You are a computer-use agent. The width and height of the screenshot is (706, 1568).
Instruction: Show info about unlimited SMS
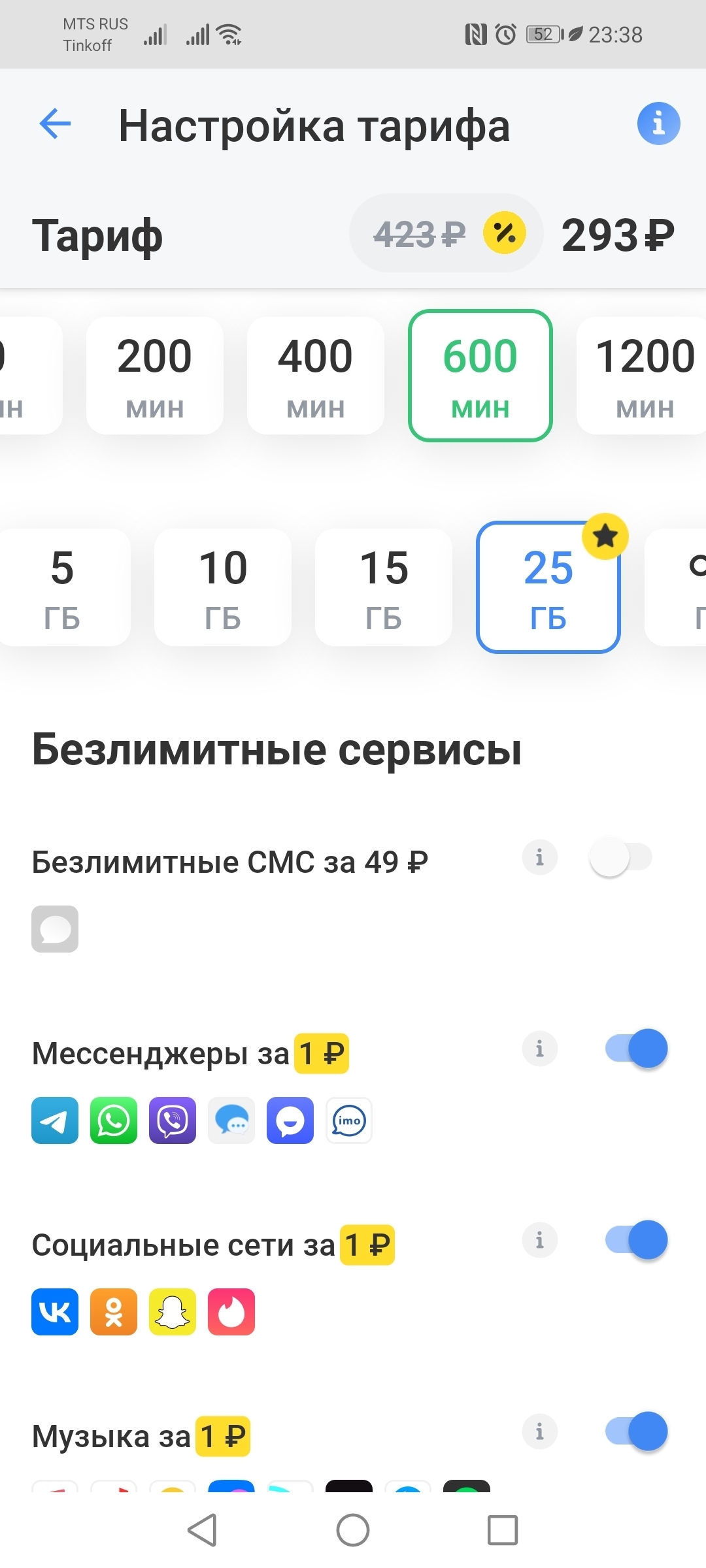539,858
